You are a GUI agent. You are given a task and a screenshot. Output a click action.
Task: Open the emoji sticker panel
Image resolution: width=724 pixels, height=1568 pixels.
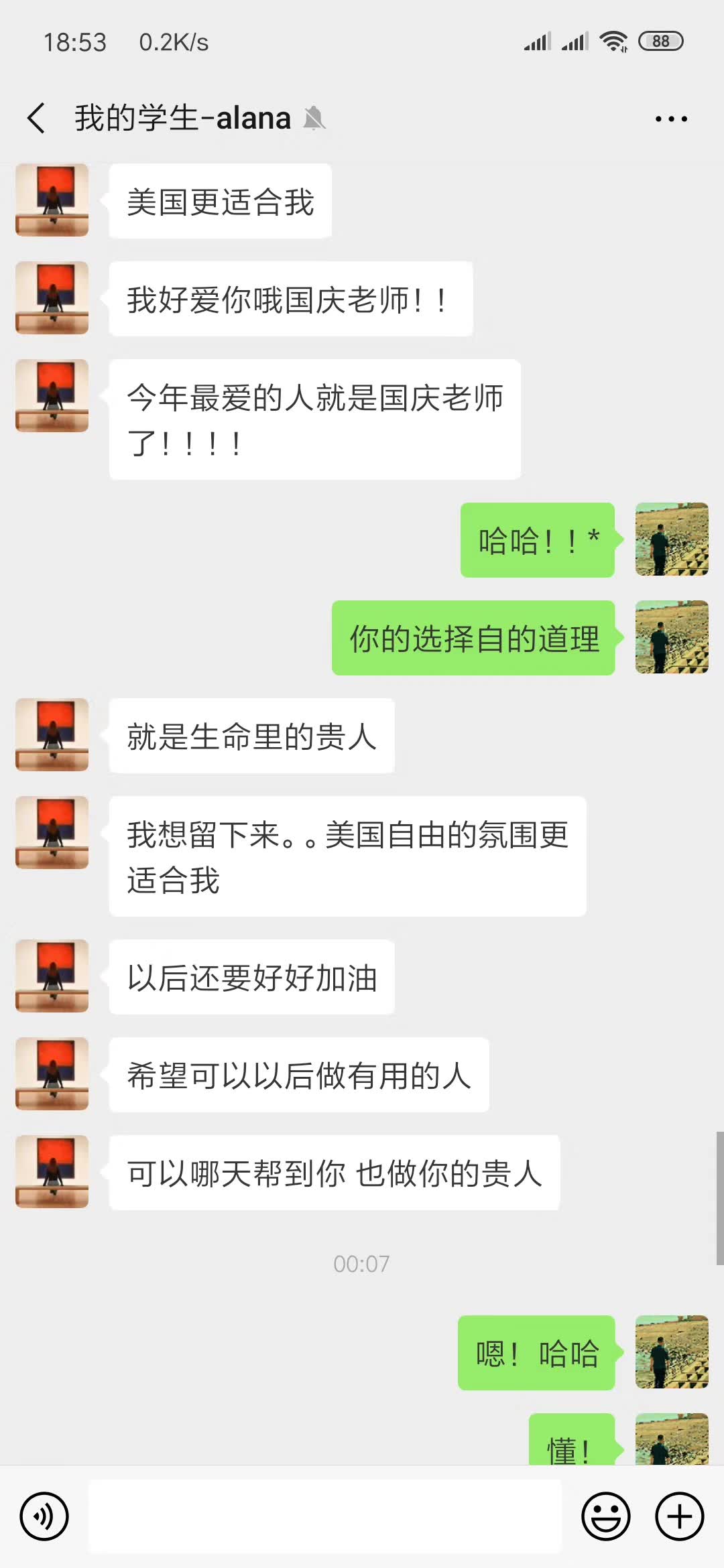click(606, 1516)
